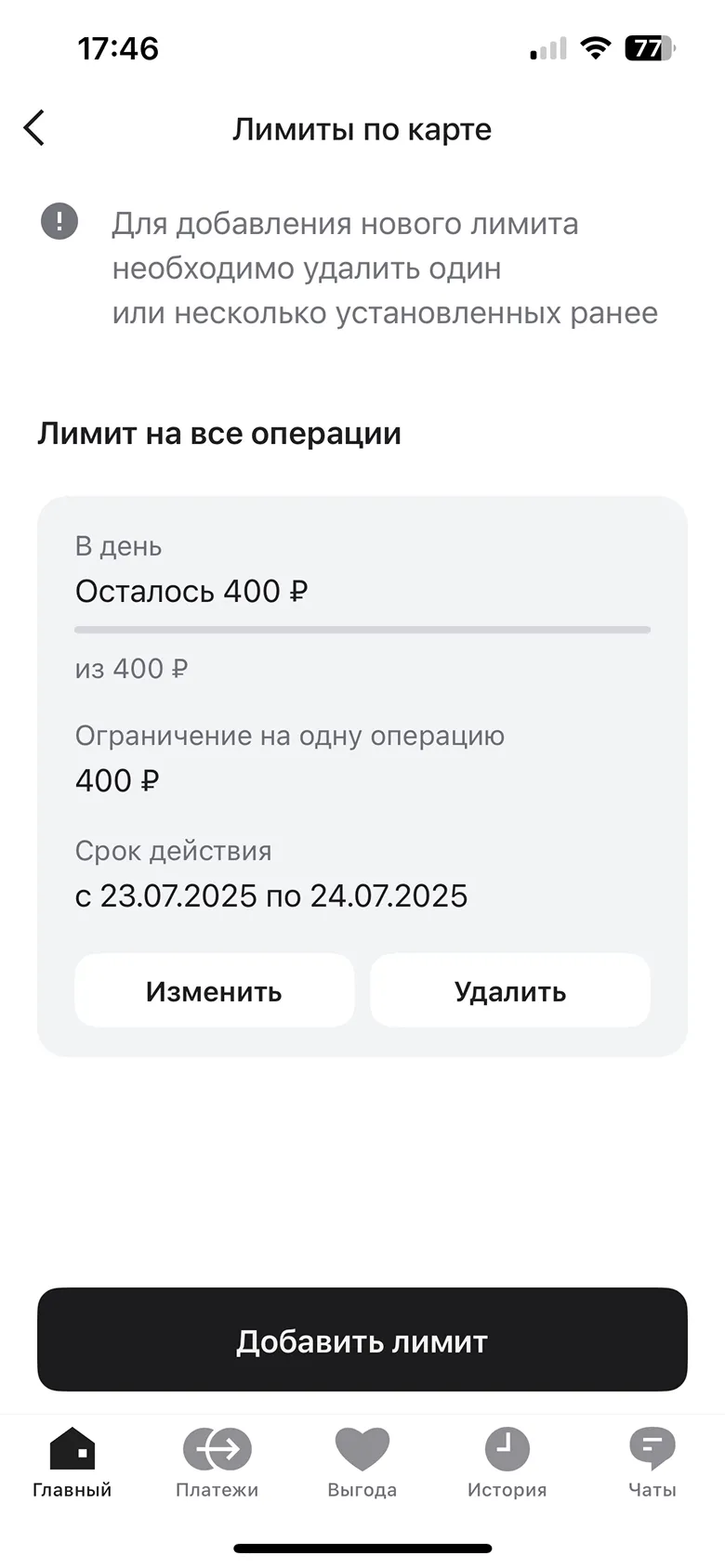Switch to the Главный tab
The width and height of the screenshot is (725, 1568).
pos(72,1462)
